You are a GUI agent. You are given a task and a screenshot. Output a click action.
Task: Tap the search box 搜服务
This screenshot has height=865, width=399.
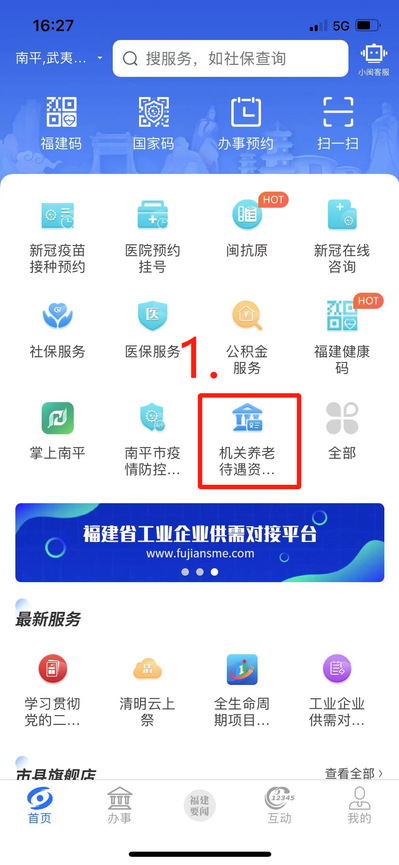[x=231, y=58]
